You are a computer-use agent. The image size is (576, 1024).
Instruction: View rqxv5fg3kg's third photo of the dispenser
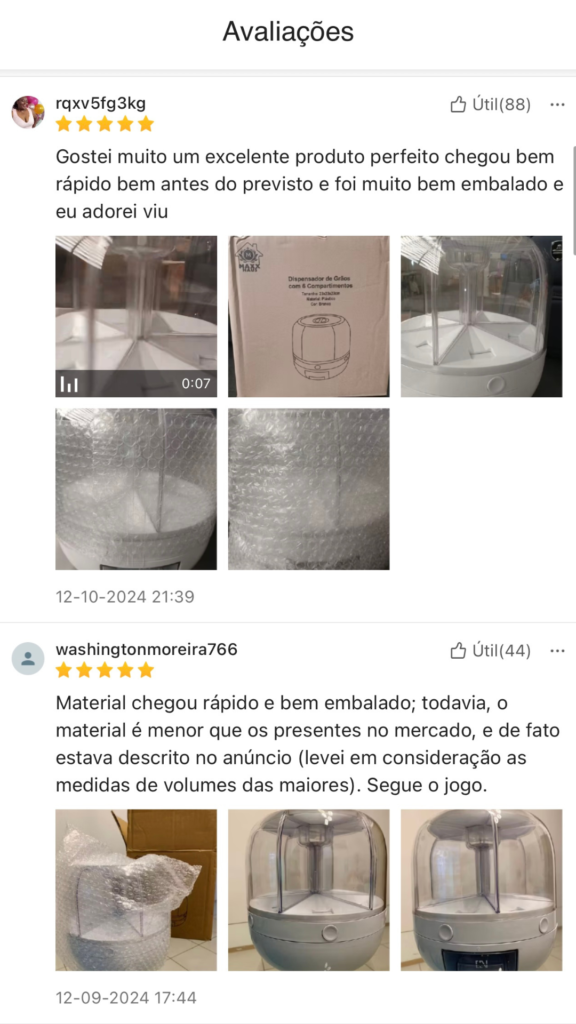tap(481, 316)
